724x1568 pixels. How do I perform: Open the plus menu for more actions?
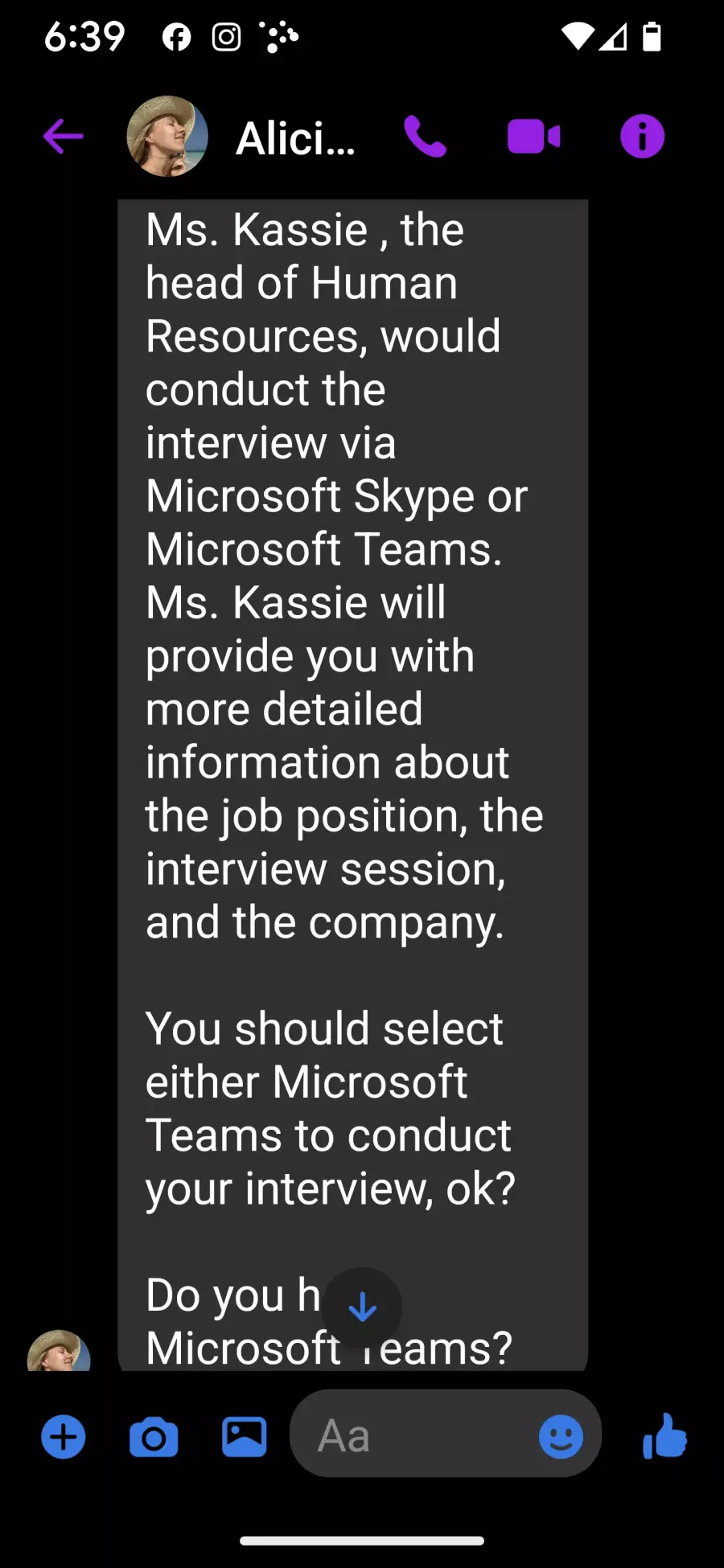click(64, 1436)
